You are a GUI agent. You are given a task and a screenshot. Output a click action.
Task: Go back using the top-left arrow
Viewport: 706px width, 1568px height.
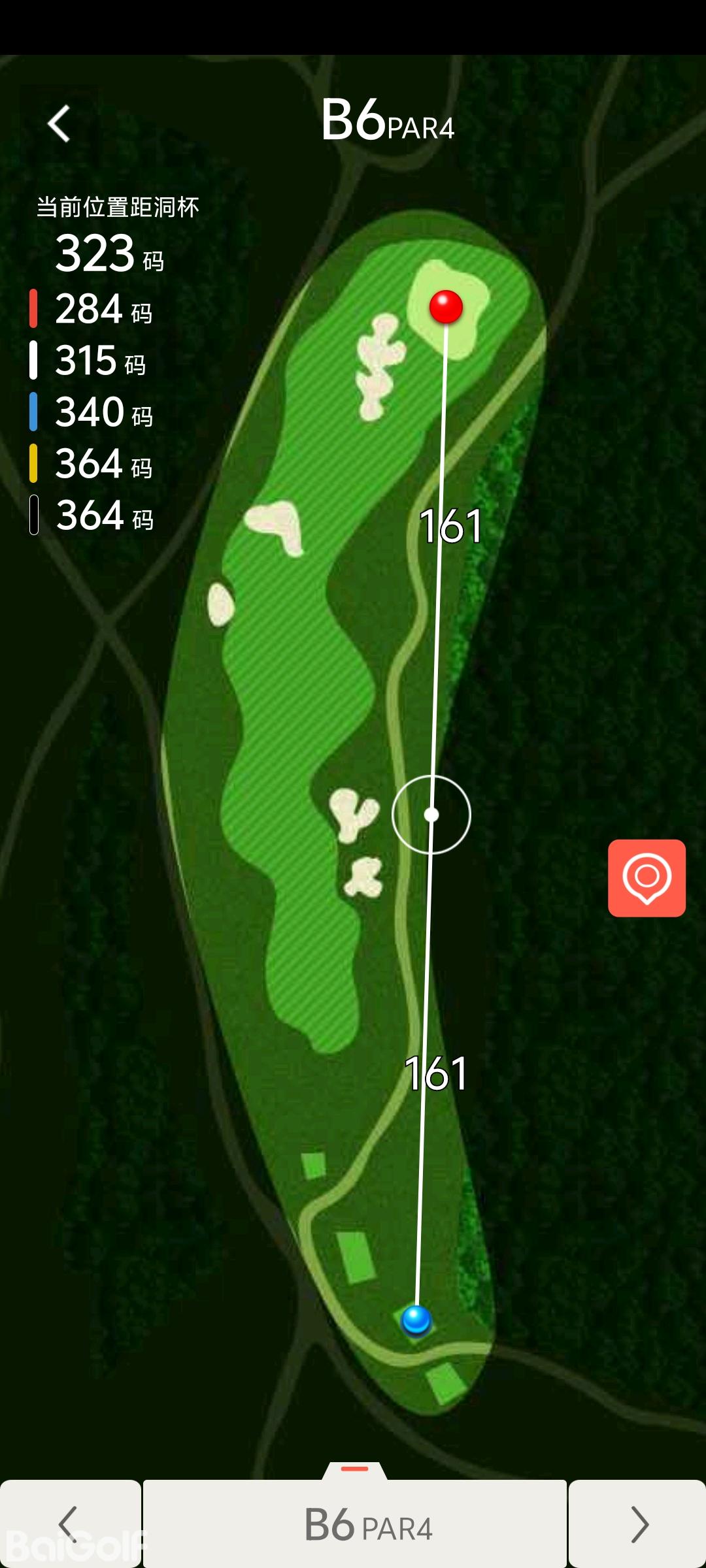coord(59,123)
